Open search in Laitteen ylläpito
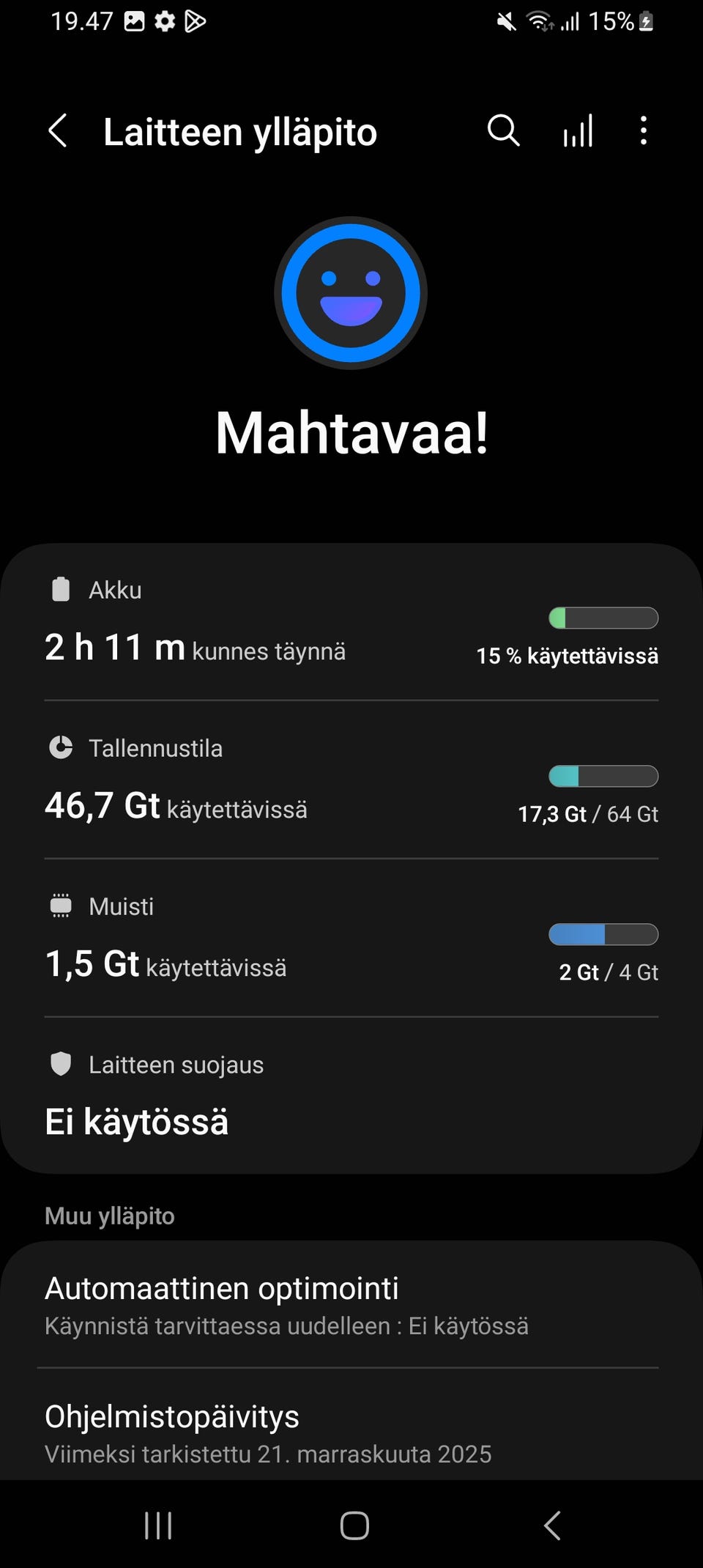The height and width of the screenshot is (1568, 703). 502,132
